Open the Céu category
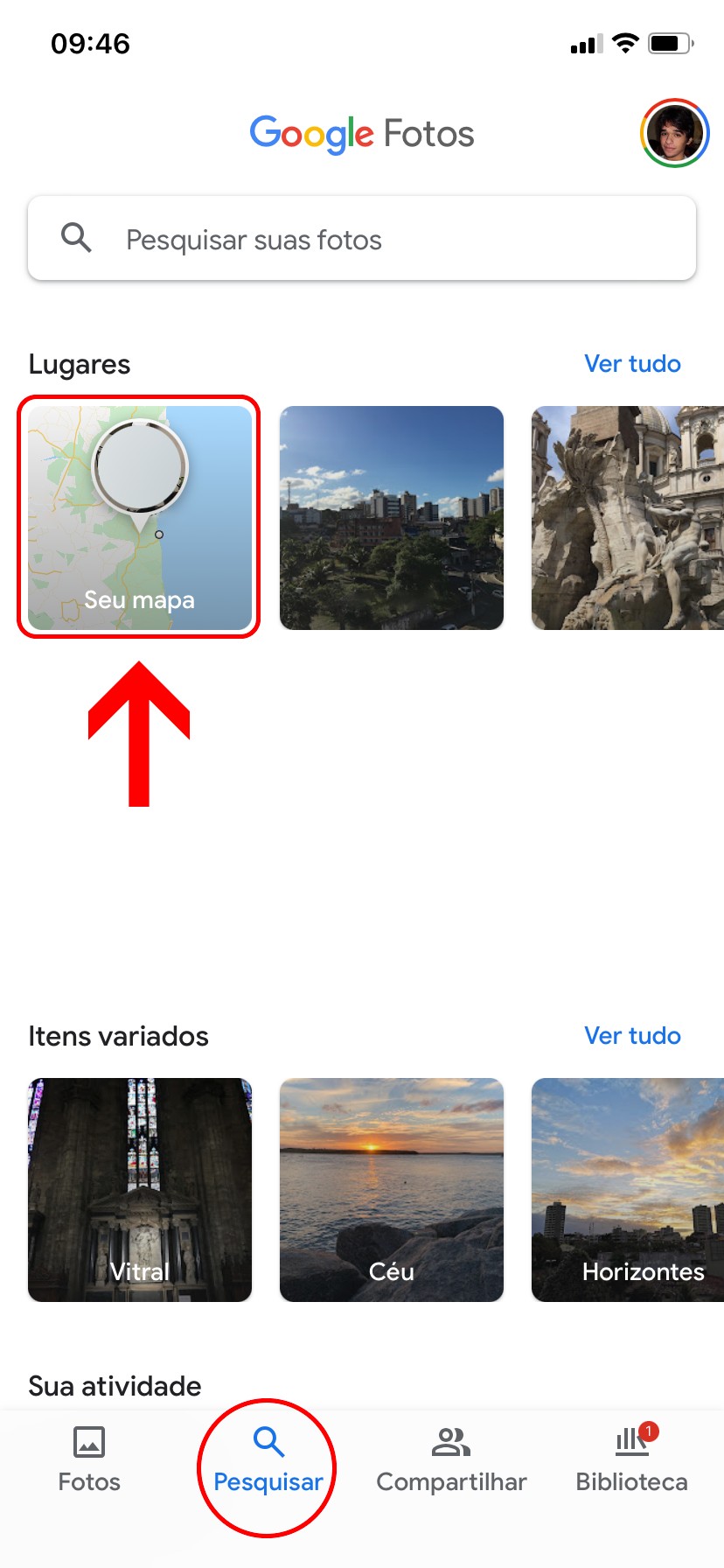 [392, 1189]
